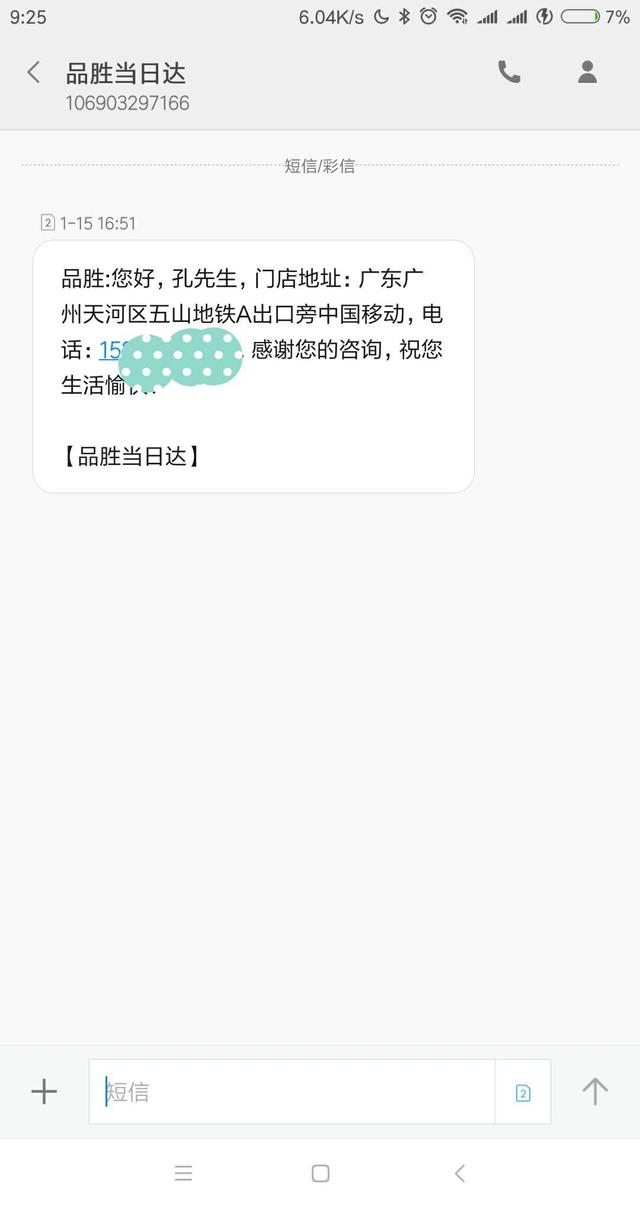The image size is (640, 1209).
Task: Tap the system home button
Action: tap(320, 1174)
